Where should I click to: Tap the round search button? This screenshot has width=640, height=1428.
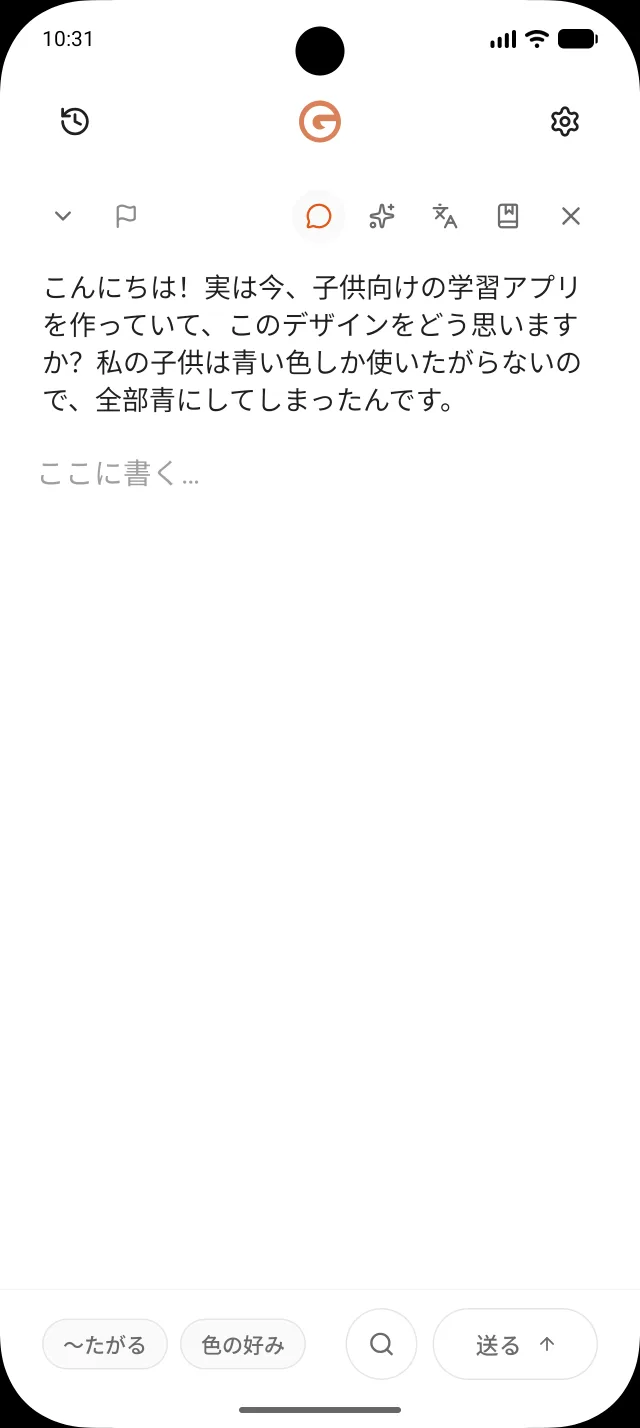tap(381, 1344)
